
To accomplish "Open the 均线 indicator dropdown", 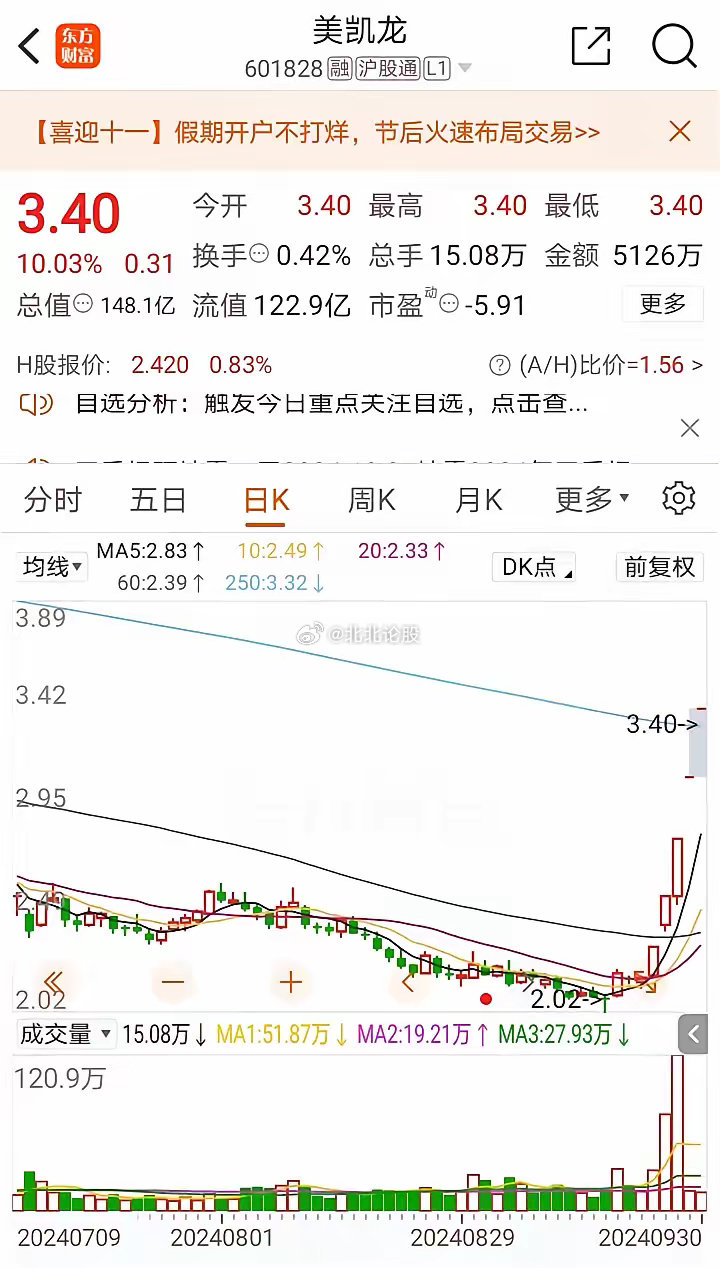I will coord(53,567).
